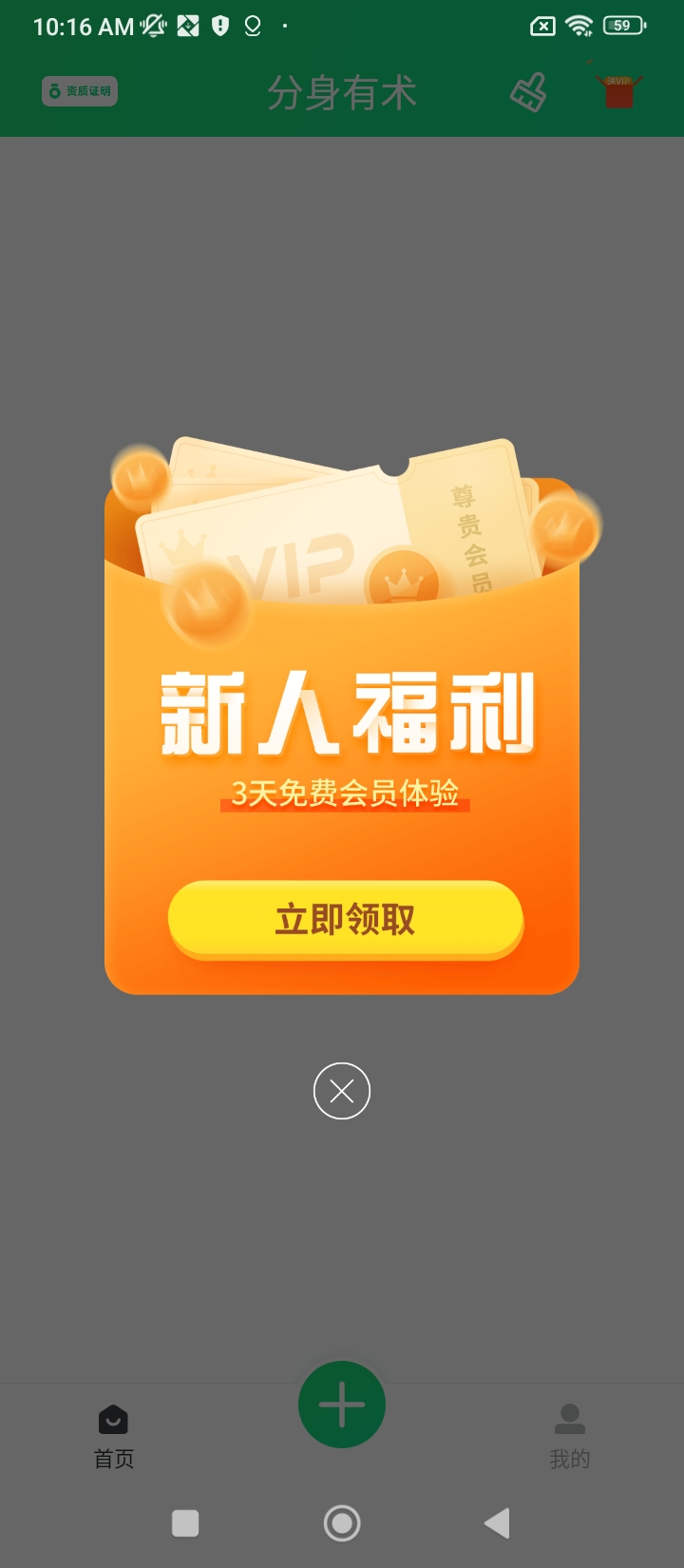Switch to the 我的 tab

coord(570,1436)
